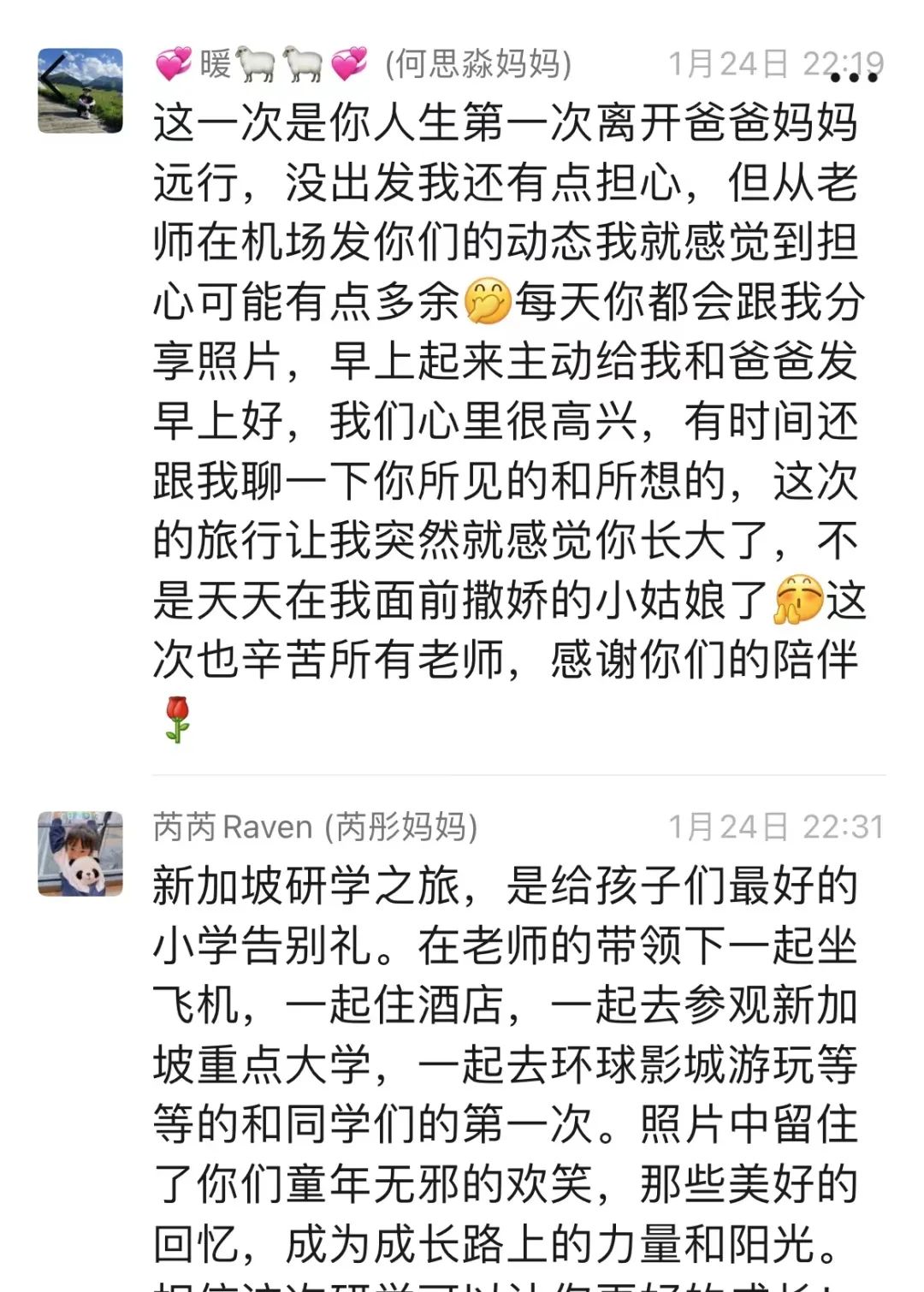The height and width of the screenshot is (1292, 924).
Task: Open the three-dot more options menu
Action: [x=854, y=78]
